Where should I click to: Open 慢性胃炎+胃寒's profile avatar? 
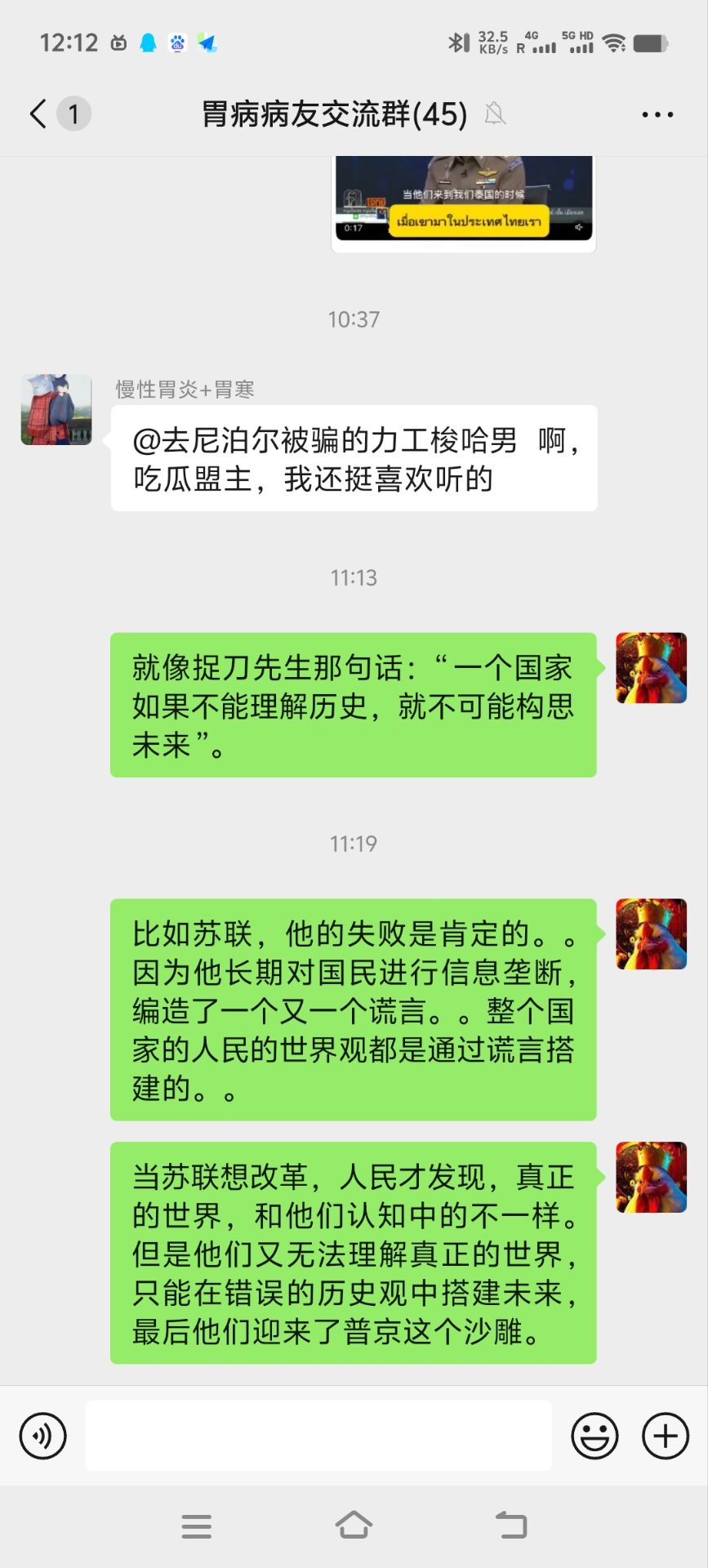(56, 409)
